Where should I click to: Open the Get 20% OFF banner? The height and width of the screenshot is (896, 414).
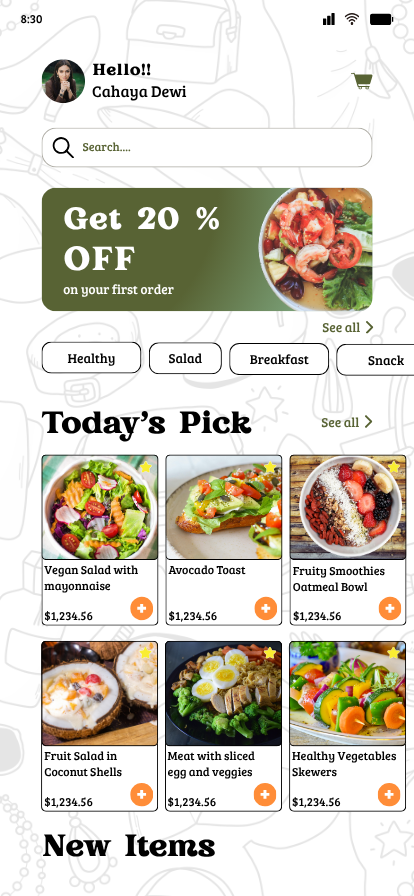(x=207, y=250)
